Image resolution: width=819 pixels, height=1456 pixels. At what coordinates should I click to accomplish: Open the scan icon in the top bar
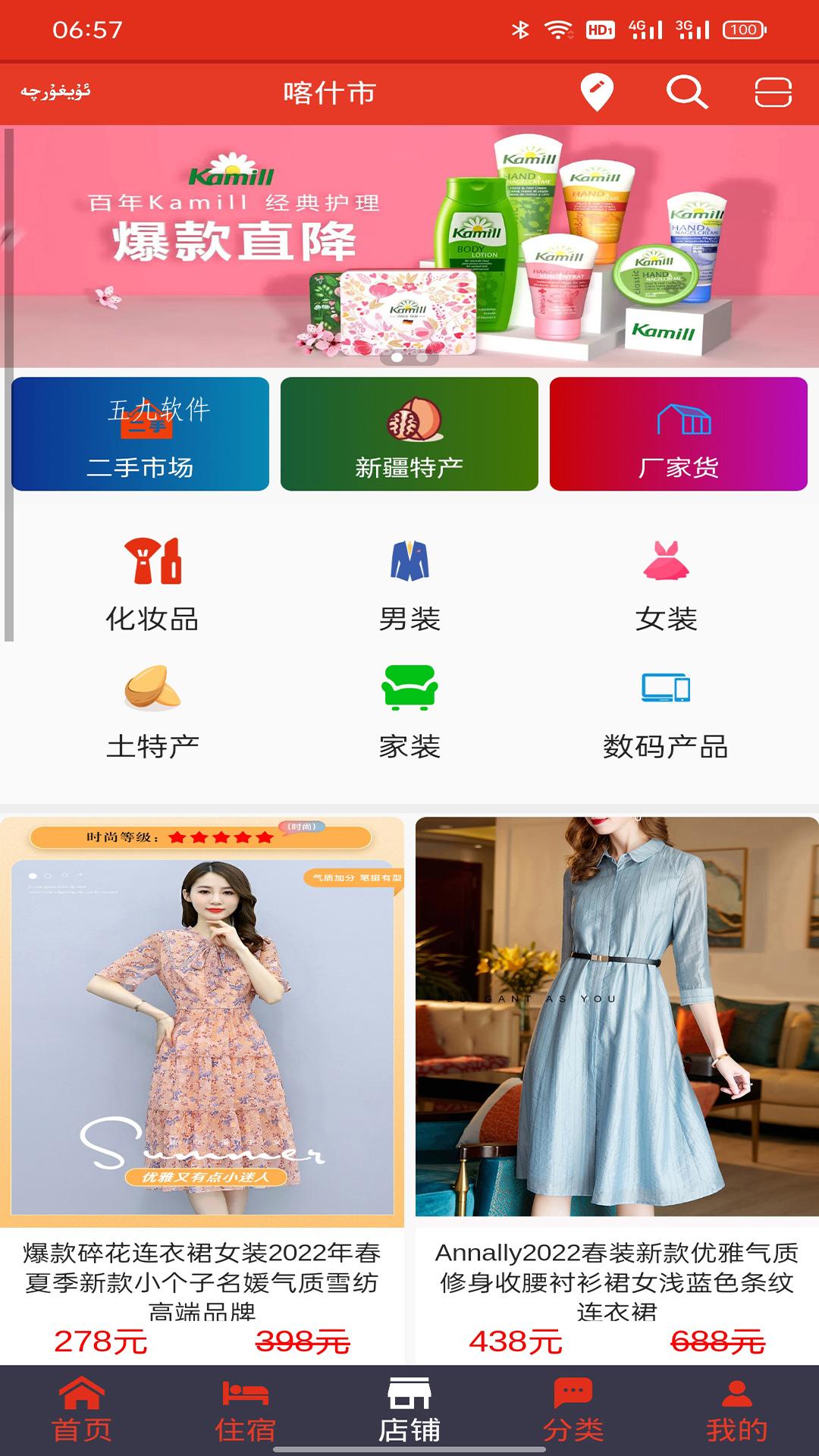(773, 93)
